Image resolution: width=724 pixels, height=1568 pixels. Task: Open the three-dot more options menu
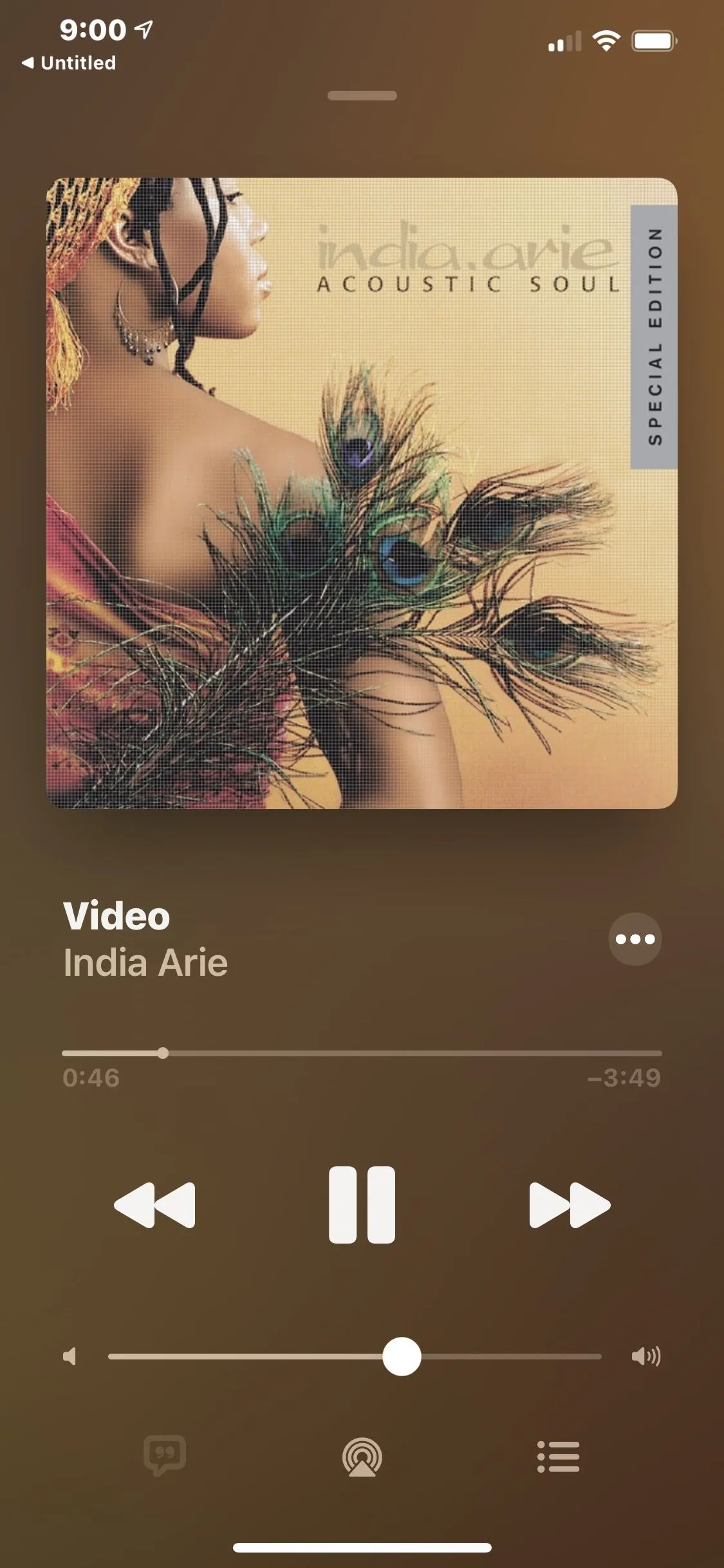[x=635, y=939]
